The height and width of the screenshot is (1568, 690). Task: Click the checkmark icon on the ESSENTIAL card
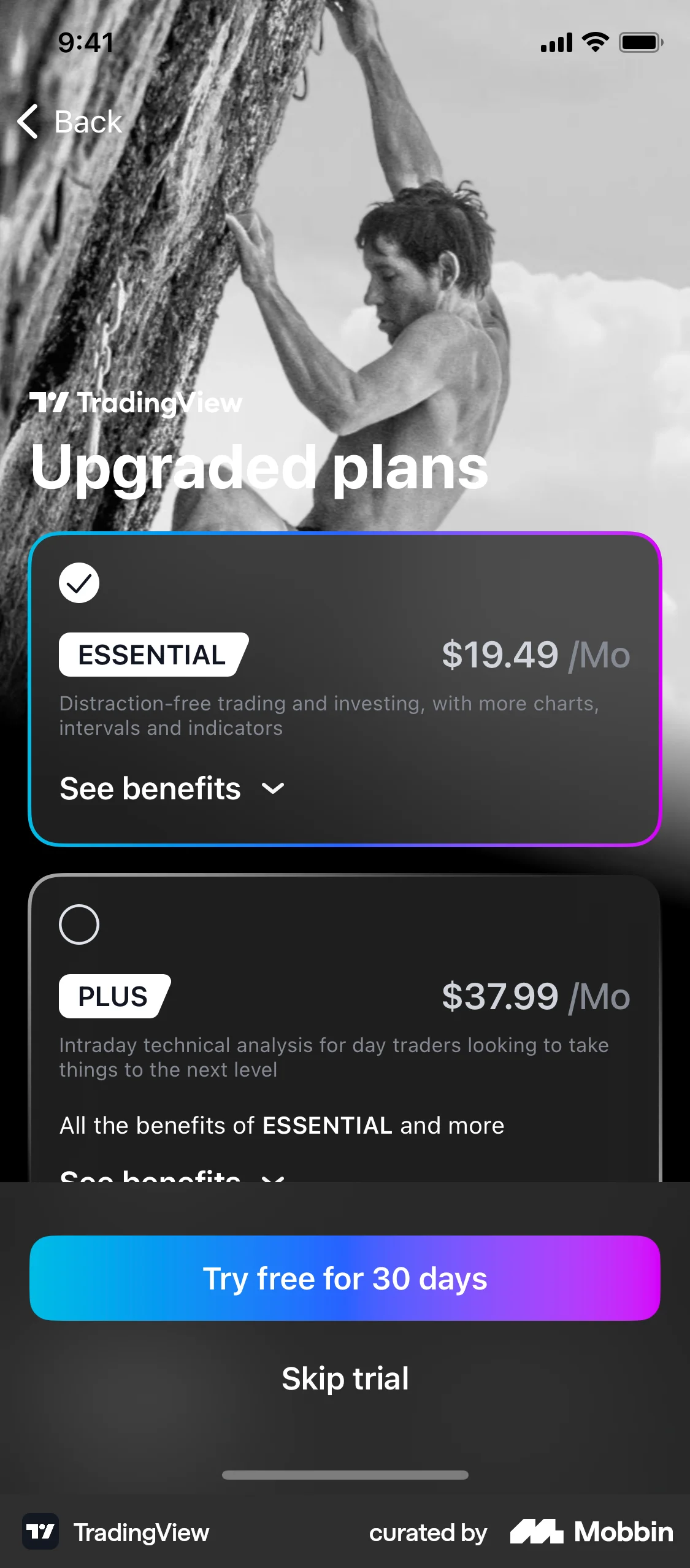79,583
